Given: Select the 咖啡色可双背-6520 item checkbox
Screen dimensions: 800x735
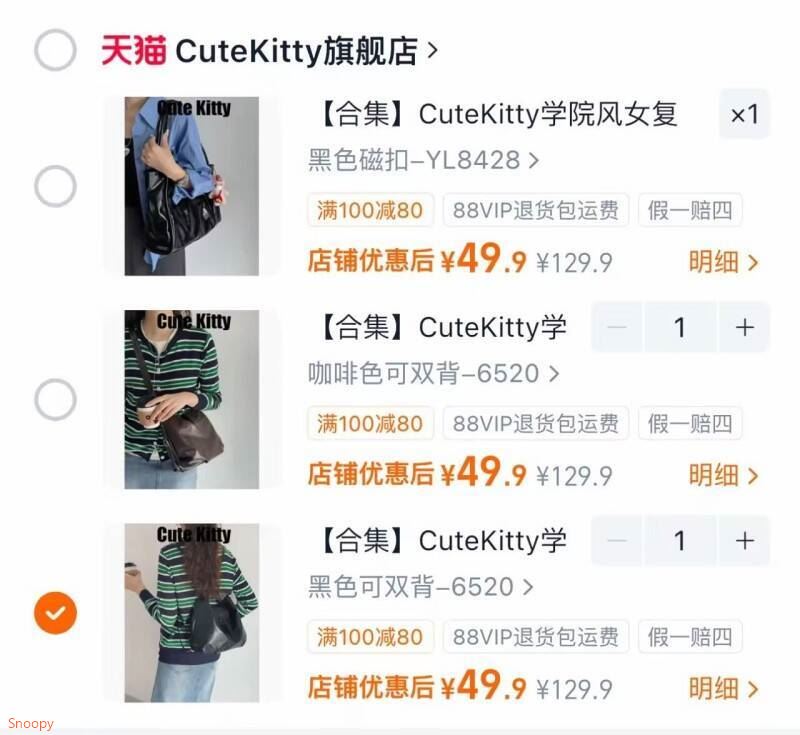Looking at the screenshot, I should click(55, 399).
